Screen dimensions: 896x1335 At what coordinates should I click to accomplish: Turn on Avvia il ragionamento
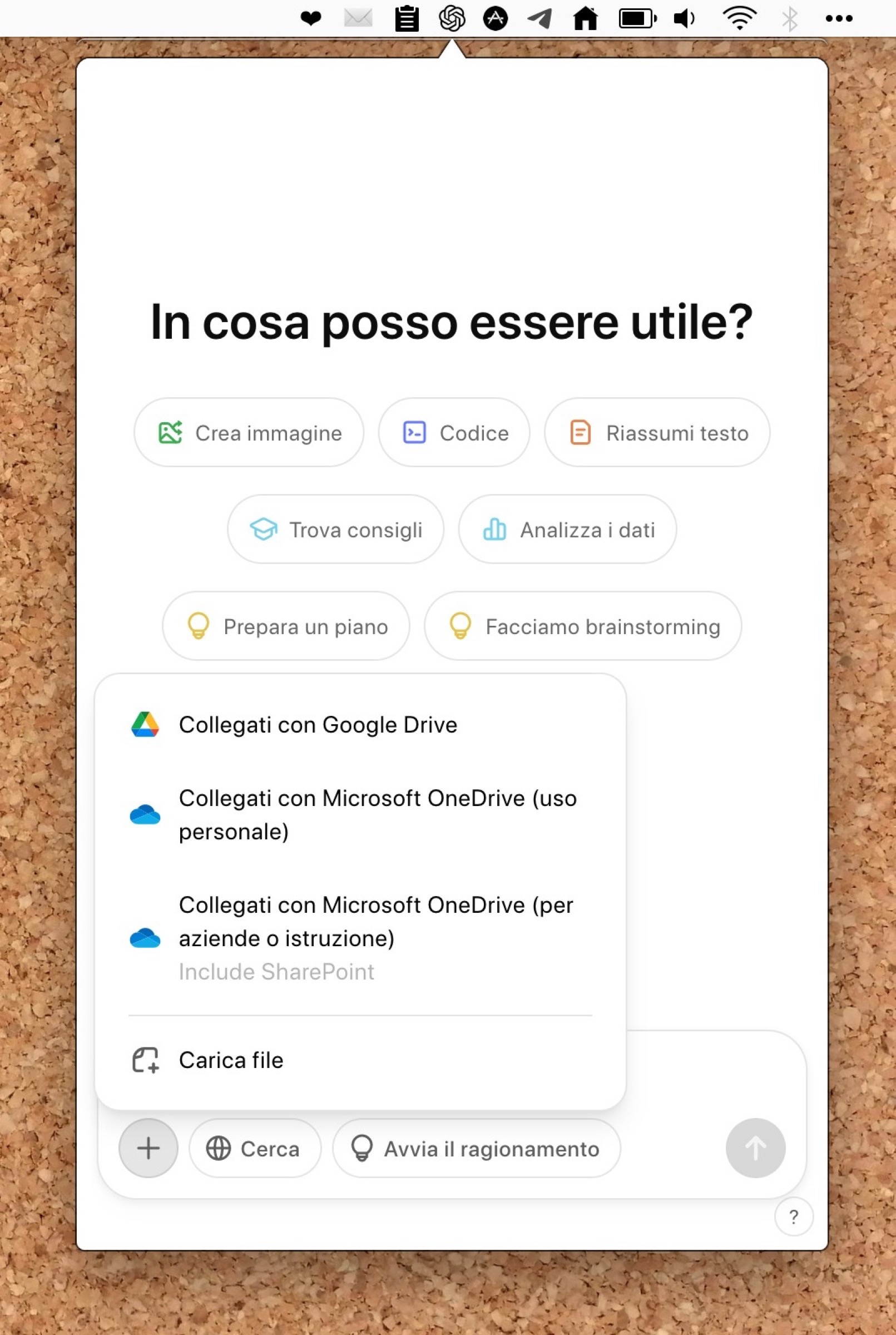[476, 1149]
